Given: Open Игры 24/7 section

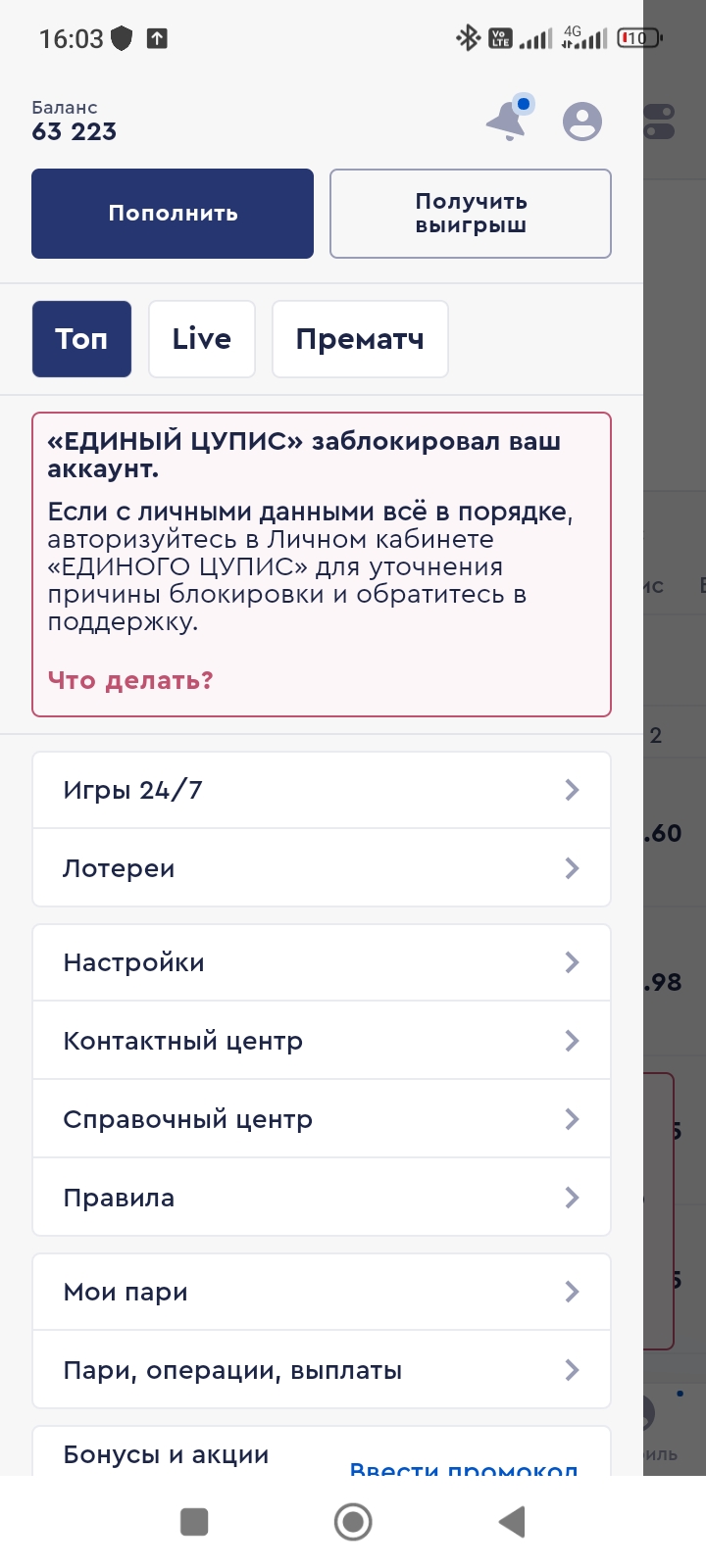Looking at the screenshot, I should [x=322, y=790].
